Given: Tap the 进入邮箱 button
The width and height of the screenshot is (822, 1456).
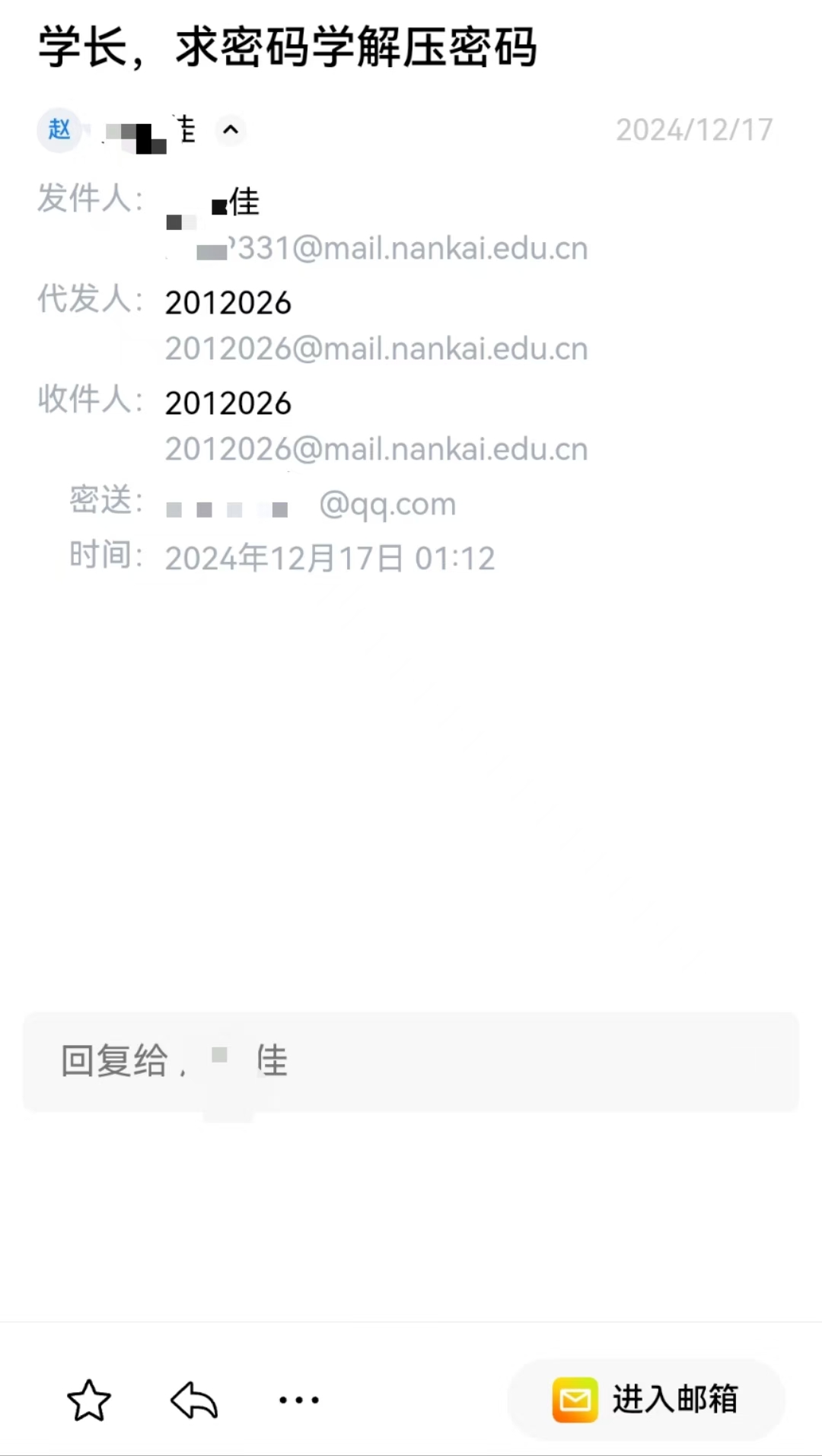Looking at the screenshot, I should [x=645, y=1399].
